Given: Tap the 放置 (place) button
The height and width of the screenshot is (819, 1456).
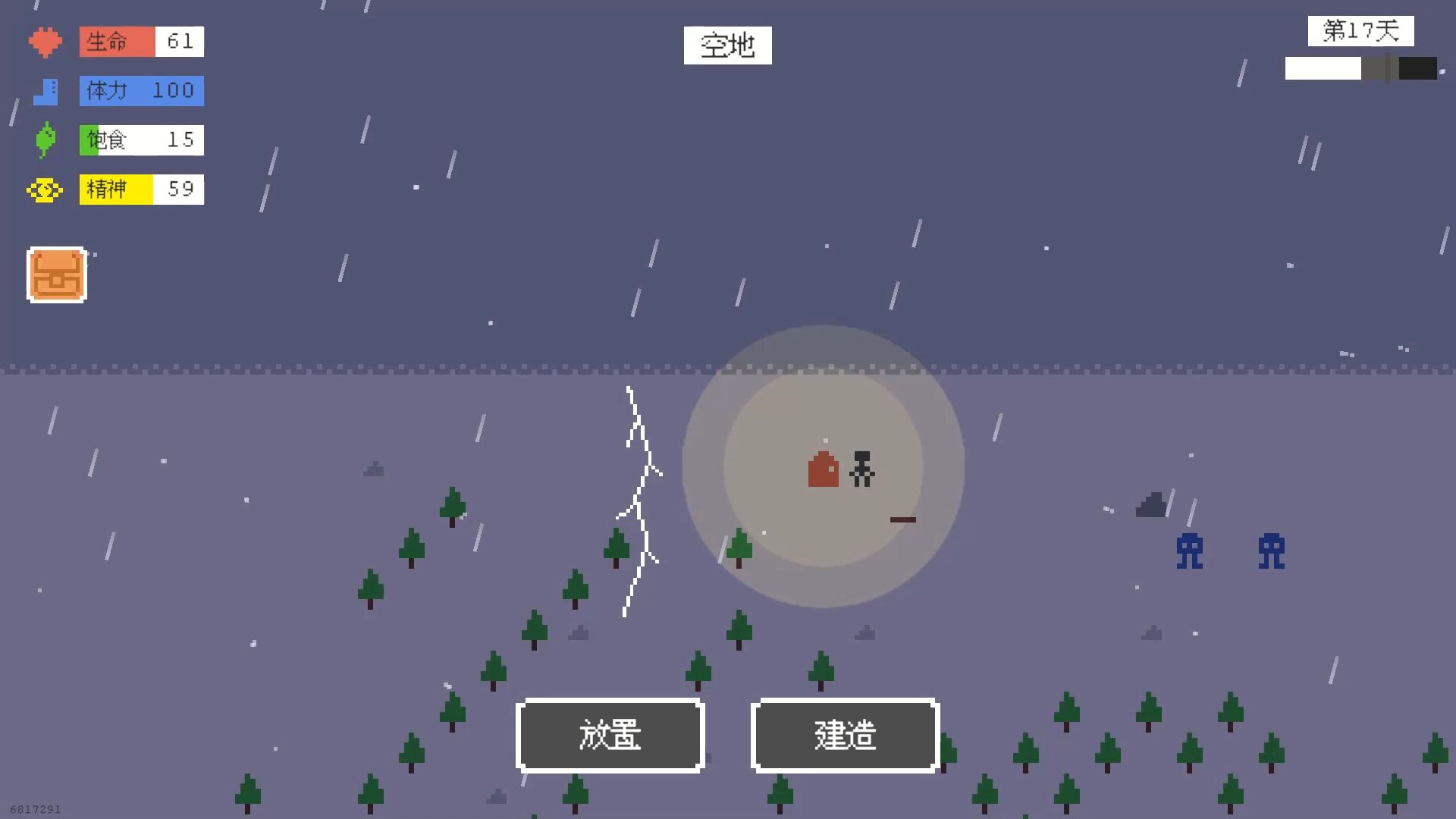Looking at the screenshot, I should point(610,736).
